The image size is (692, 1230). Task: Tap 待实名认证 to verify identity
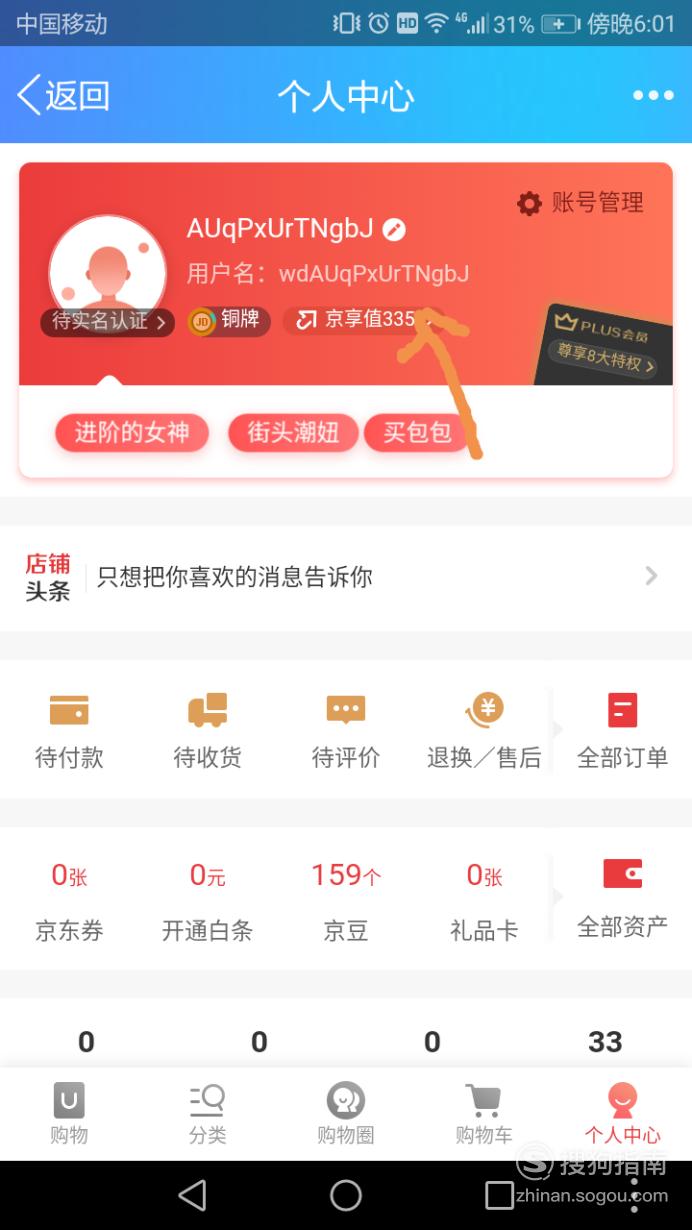coord(108,321)
